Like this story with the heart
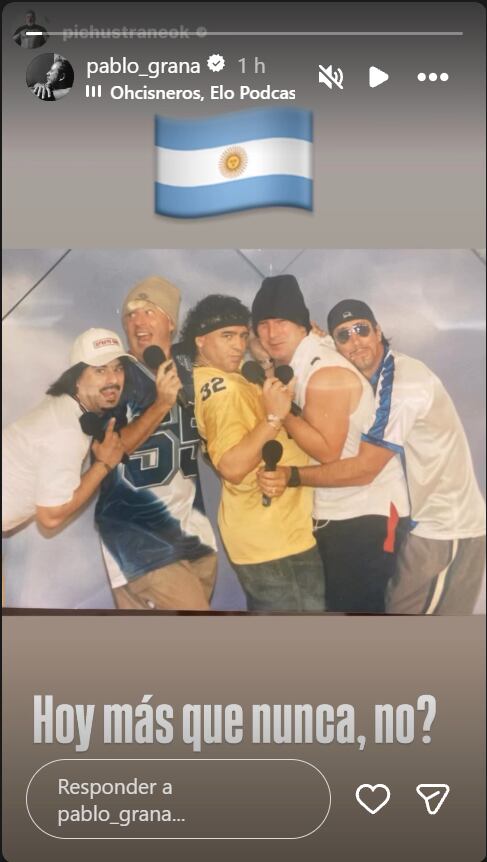Image resolution: width=487 pixels, height=862 pixels. pos(373,799)
